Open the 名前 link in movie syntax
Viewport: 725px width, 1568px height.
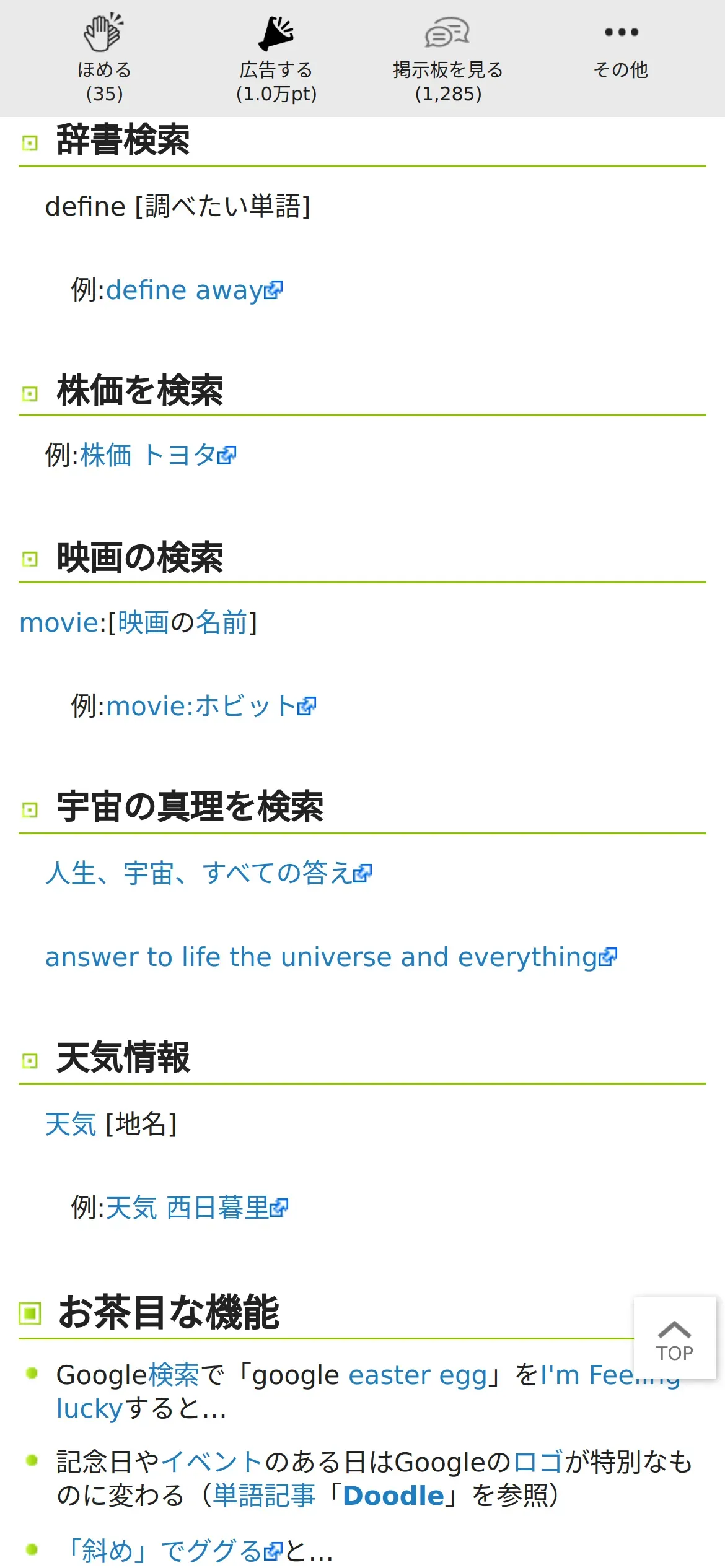click(x=221, y=623)
